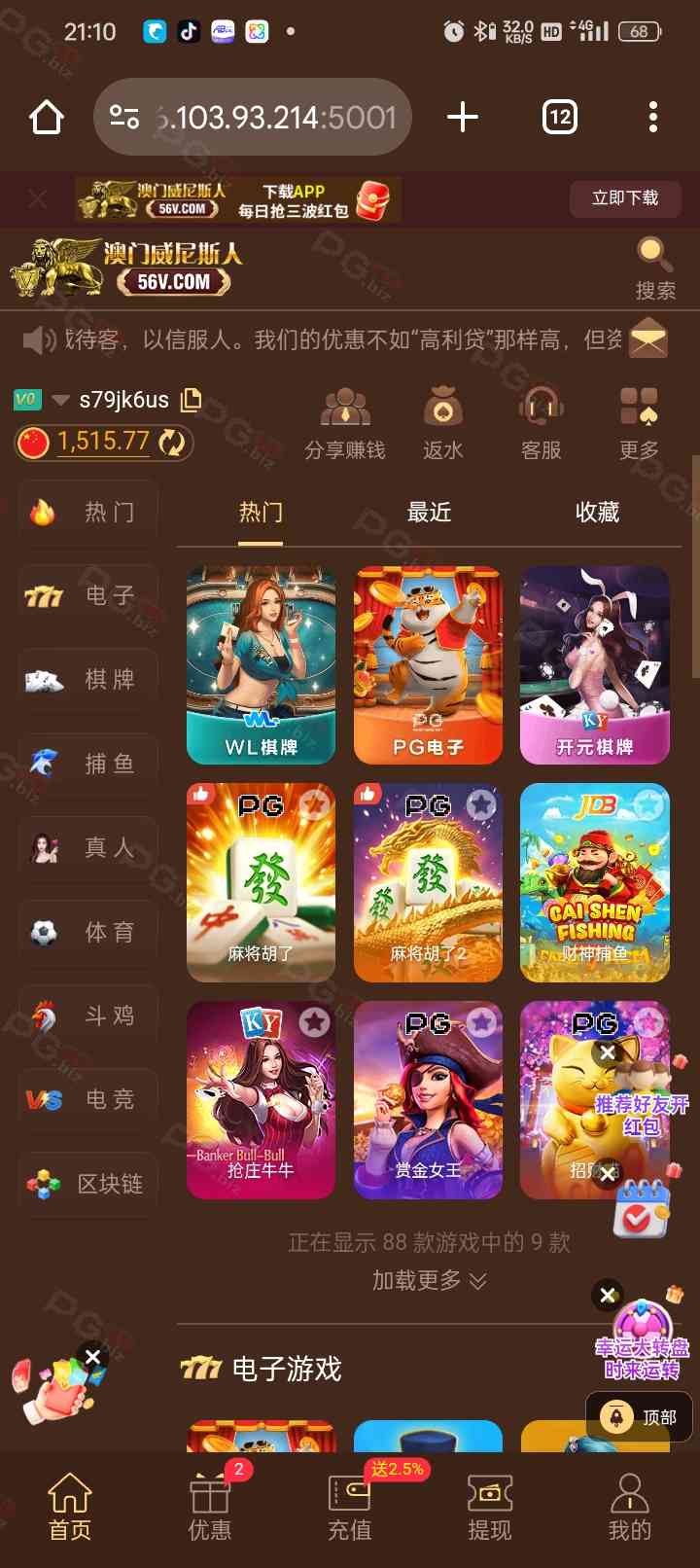
Task: Tap the 立即下载 download button
Action: coord(625,198)
